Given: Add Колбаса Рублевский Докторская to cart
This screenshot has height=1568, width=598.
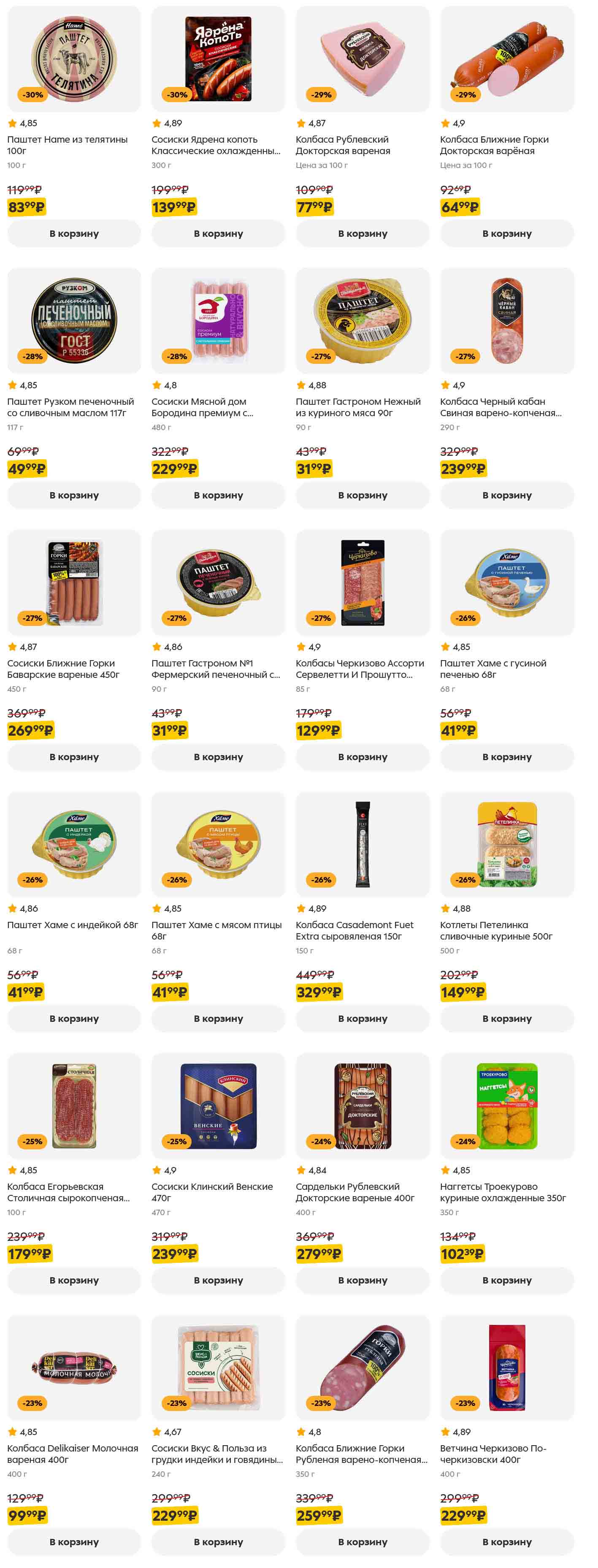Looking at the screenshot, I should pyautogui.click(x=362, y=234).
